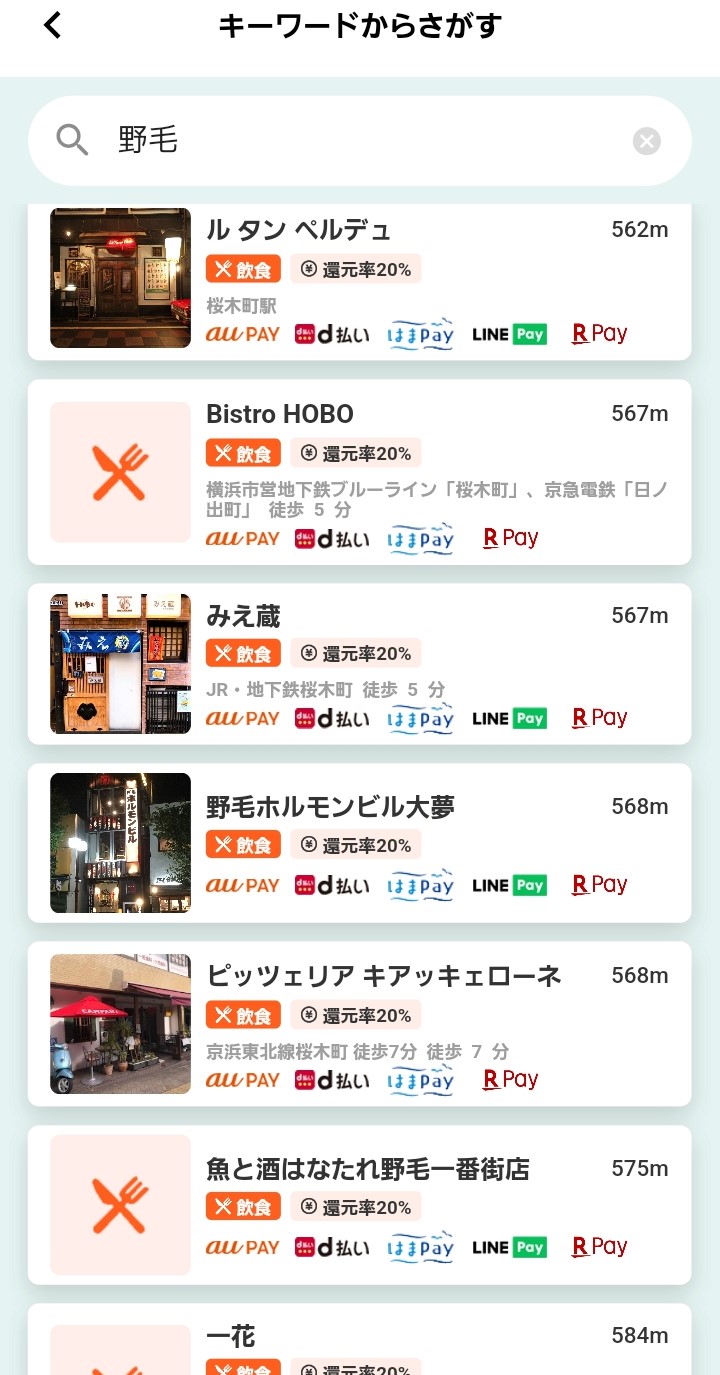The image size is (720, 1375).
Task: Tap the 飲食 category badge on みえ蔵
Action: [243, 653]
